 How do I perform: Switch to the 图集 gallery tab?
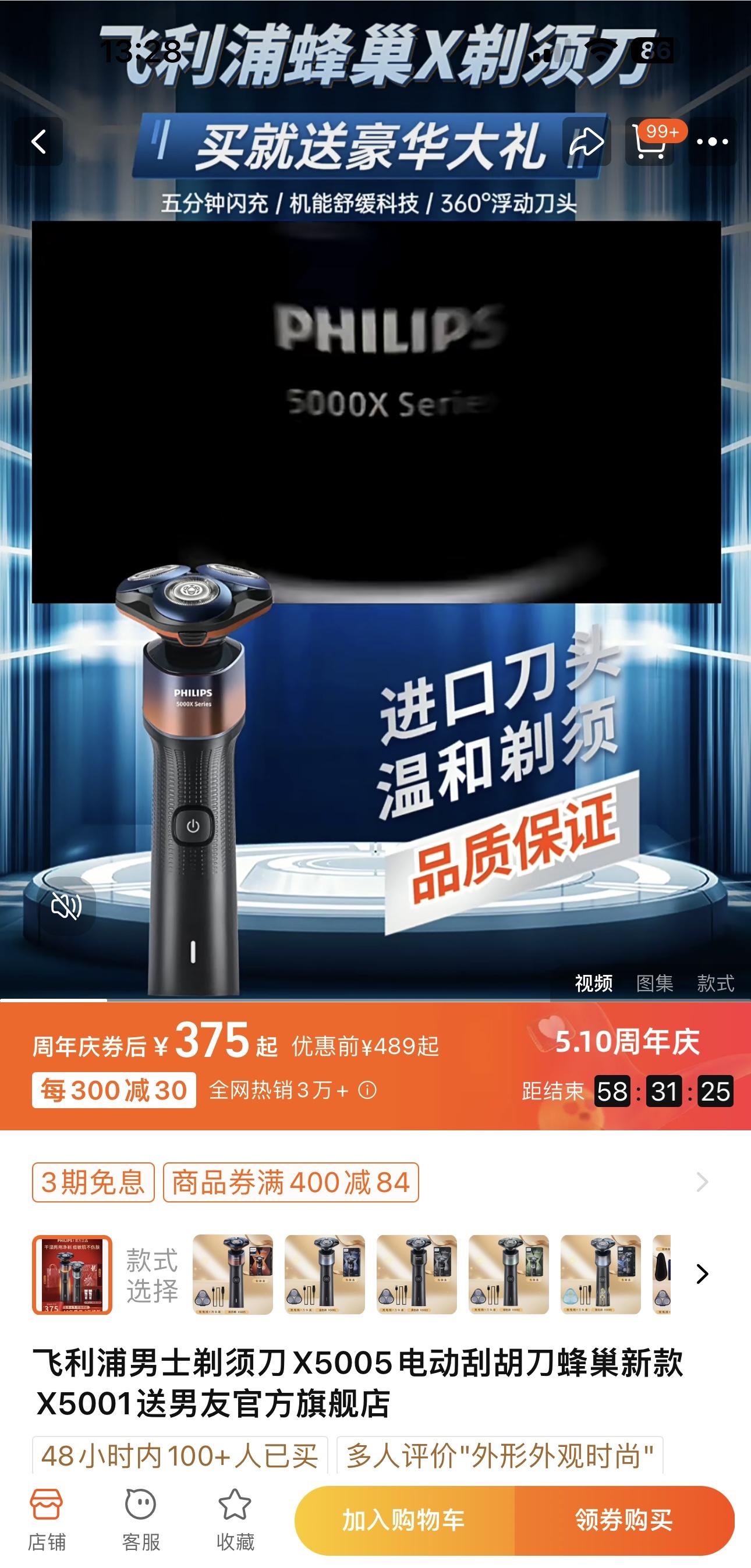tap(655, 983)
